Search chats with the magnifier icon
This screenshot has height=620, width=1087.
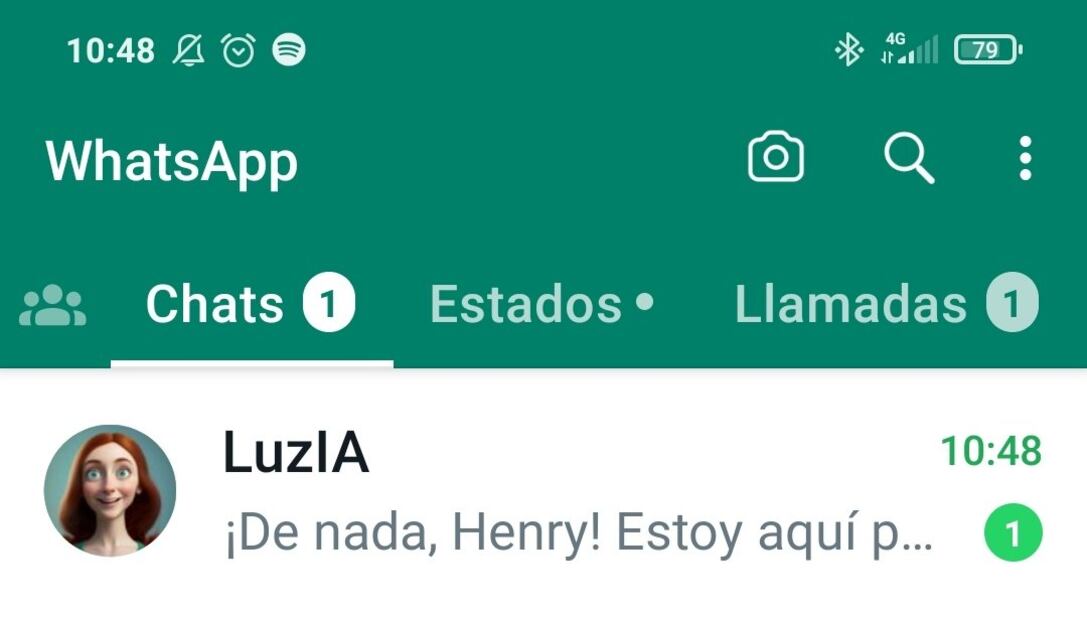(x=909, y=159)
